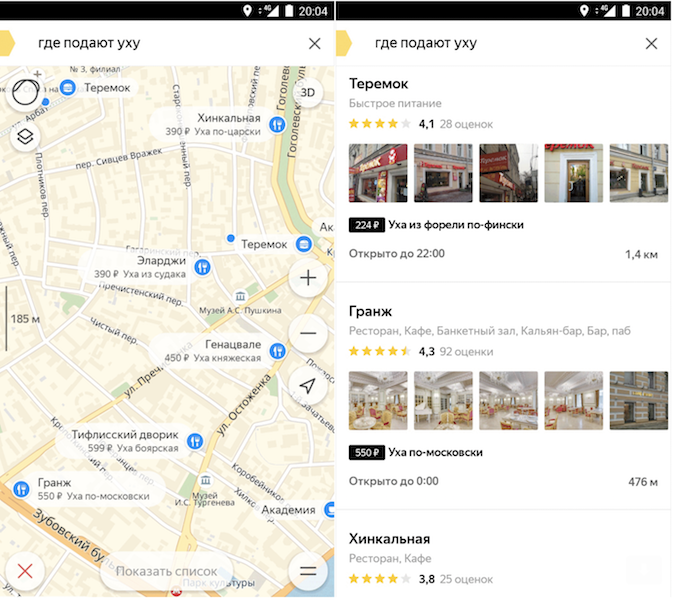Select the Генацвале map pin
Viewport: 674px width, 600px height.
(277, 350)
